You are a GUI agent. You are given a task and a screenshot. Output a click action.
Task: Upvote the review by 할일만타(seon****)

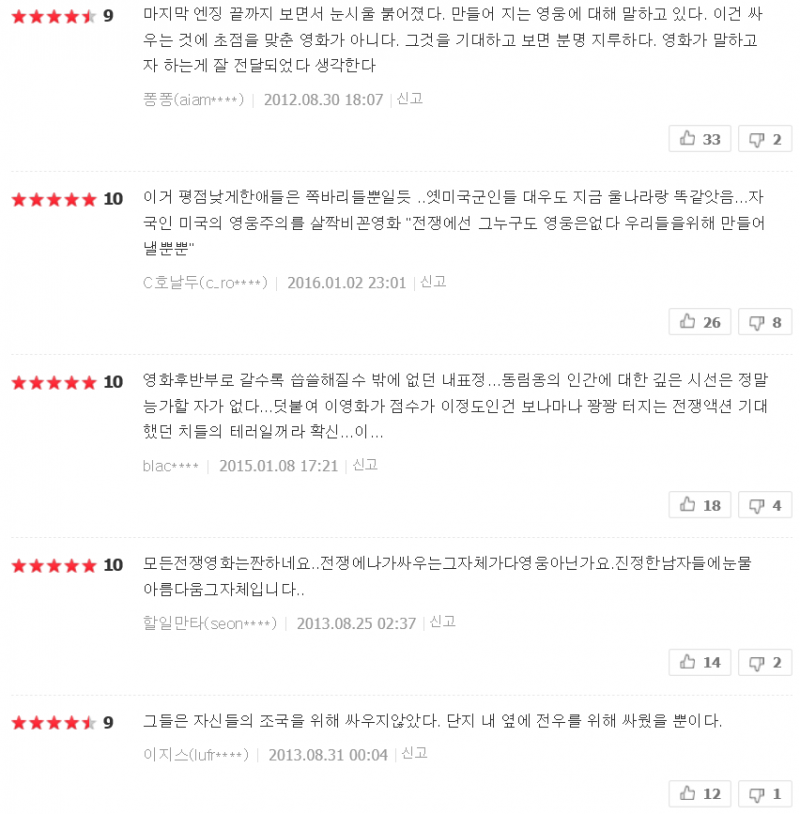pos(700,662)
